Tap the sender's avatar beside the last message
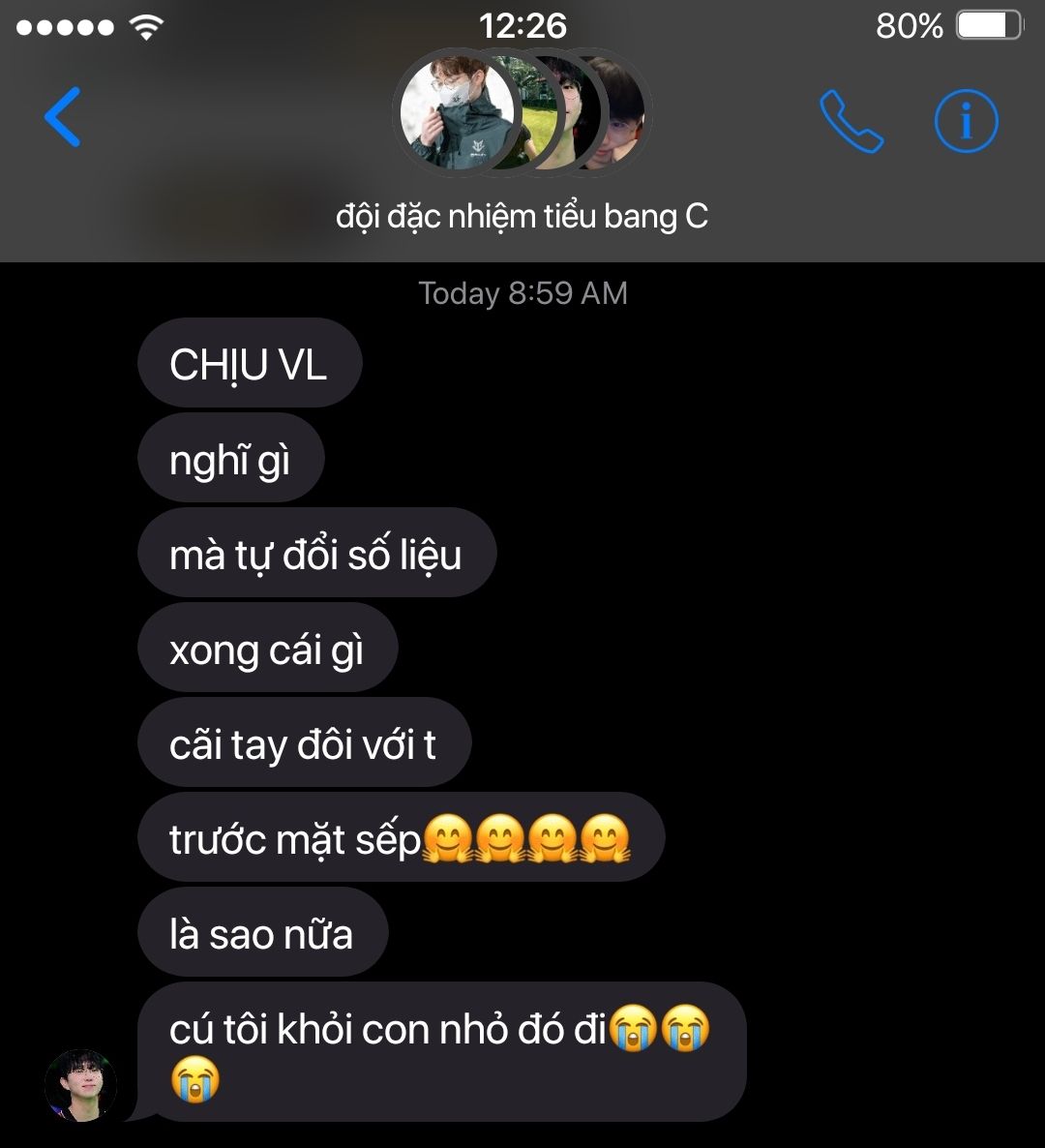The image size is (1045, 1148). 81,1085
